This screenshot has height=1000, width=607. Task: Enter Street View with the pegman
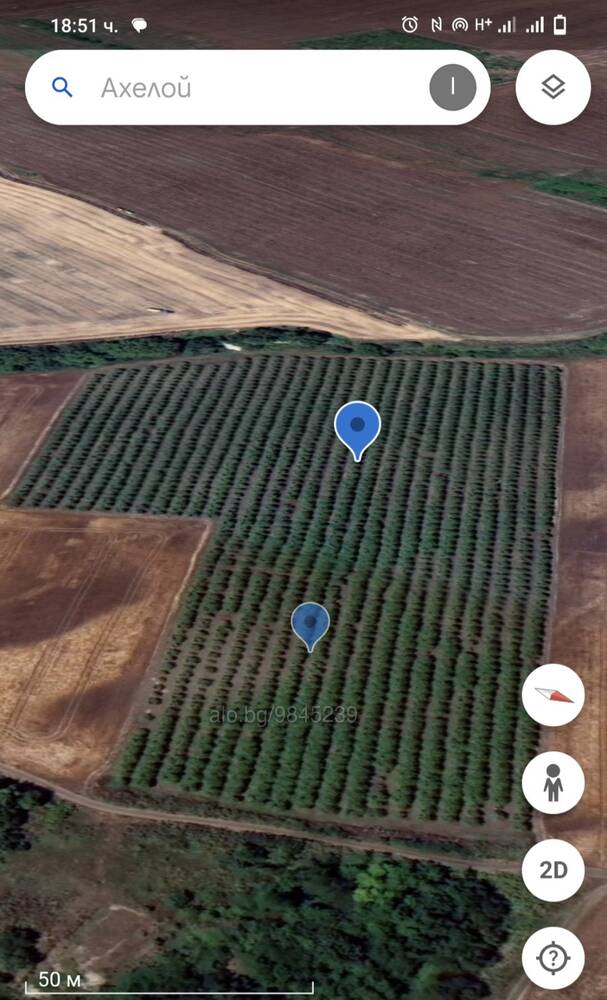[553, 783]
